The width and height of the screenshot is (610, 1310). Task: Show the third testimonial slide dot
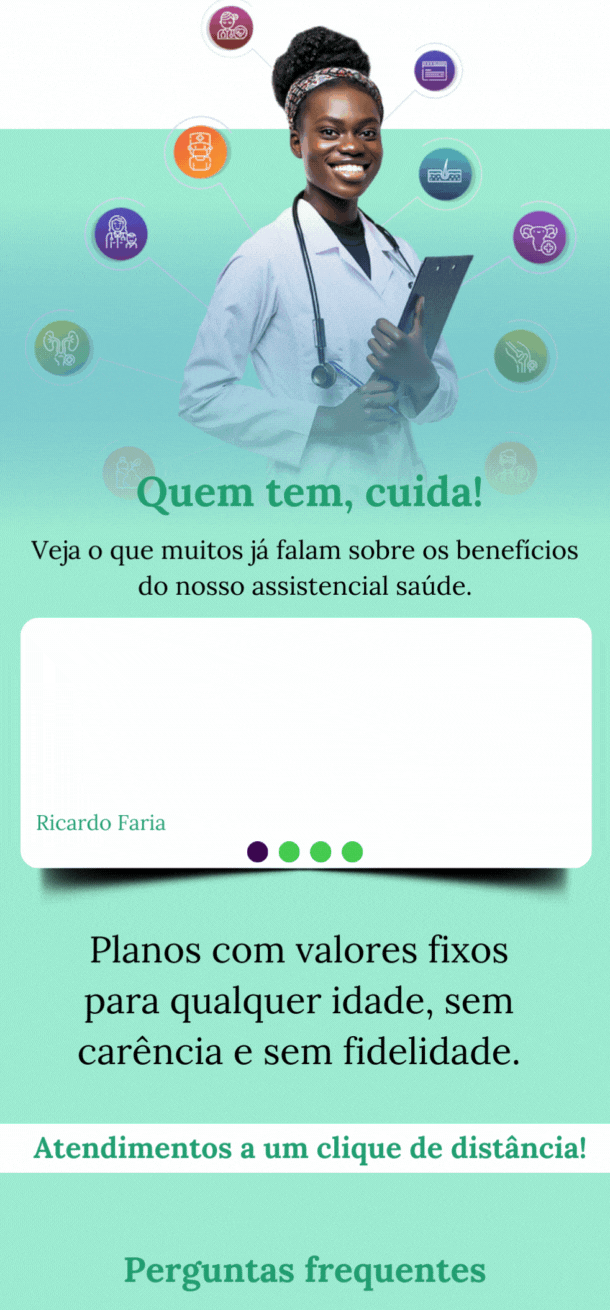[x=320, y=852]
